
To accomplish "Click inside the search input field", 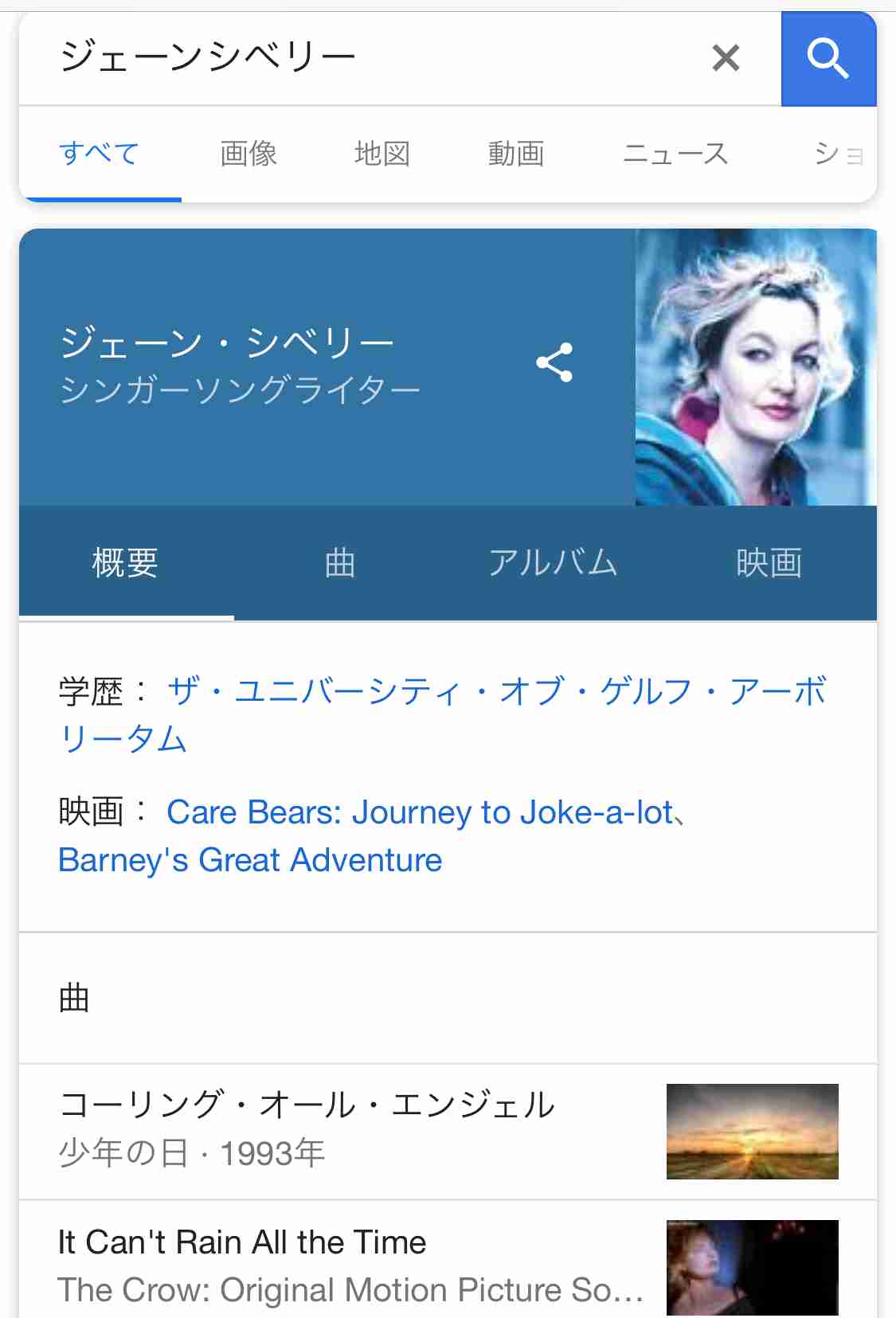I will point(358,57).
